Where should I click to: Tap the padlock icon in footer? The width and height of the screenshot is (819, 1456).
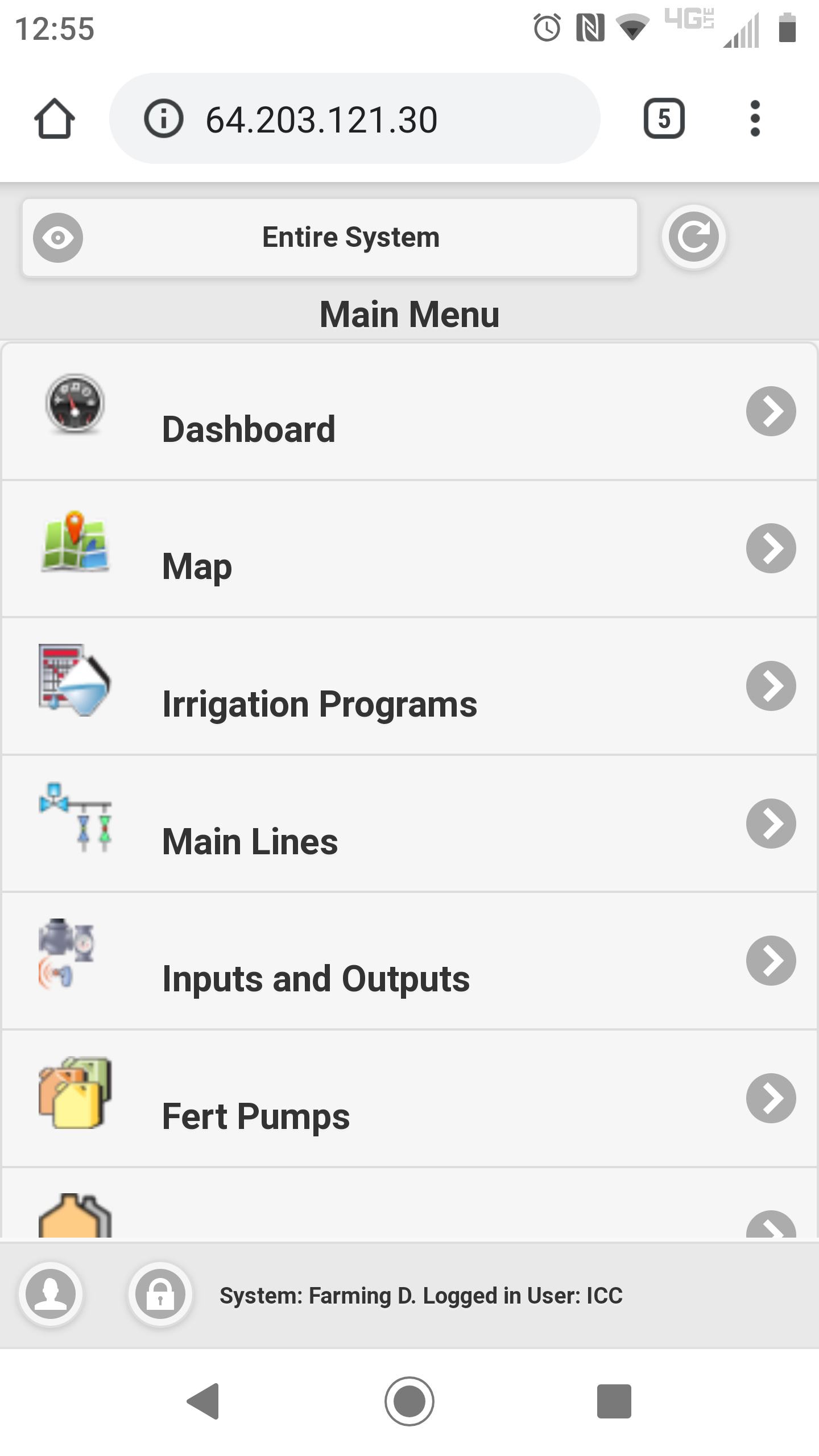coord(160,1294)
